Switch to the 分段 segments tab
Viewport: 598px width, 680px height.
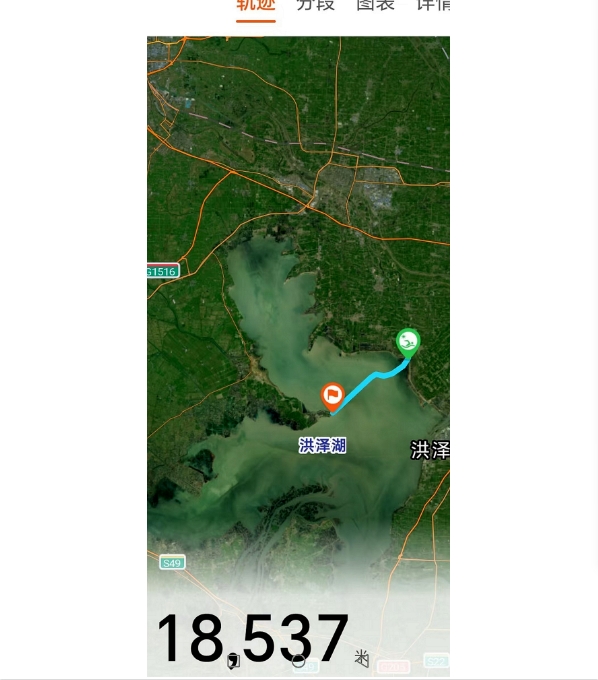(316, 5)
